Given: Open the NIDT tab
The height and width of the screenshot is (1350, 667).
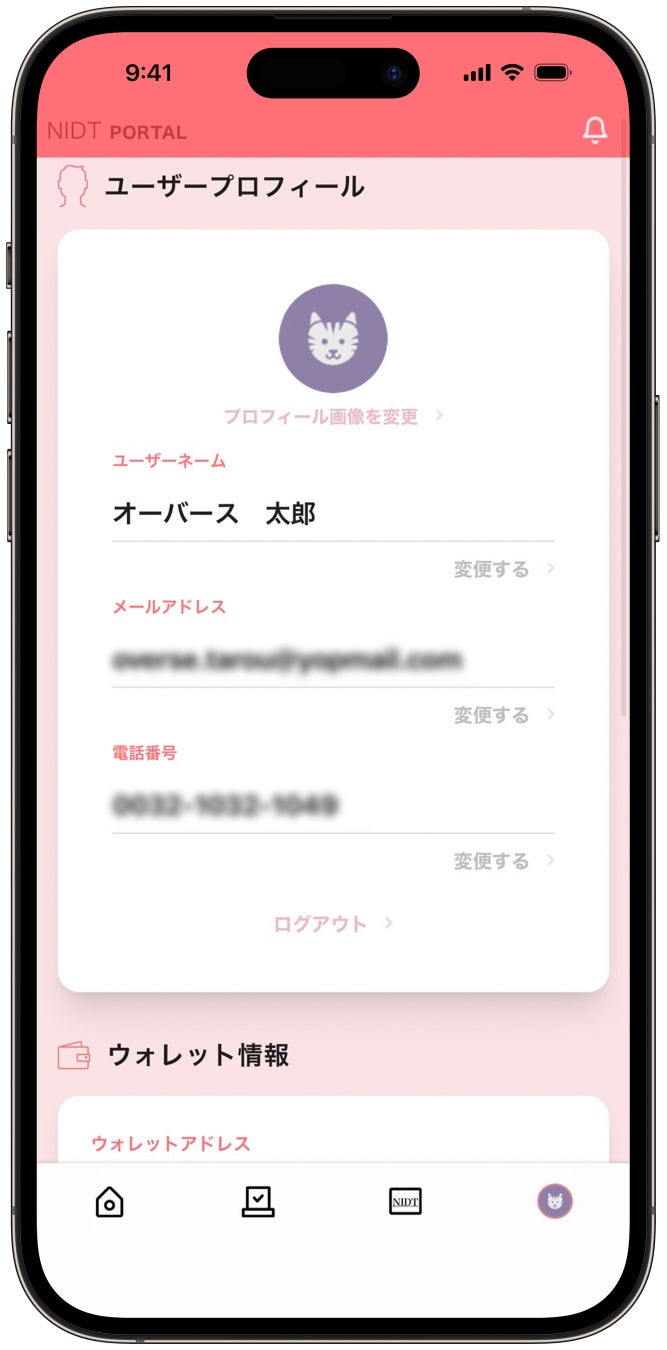Looking at the screenshot, I should point(405,1201).
